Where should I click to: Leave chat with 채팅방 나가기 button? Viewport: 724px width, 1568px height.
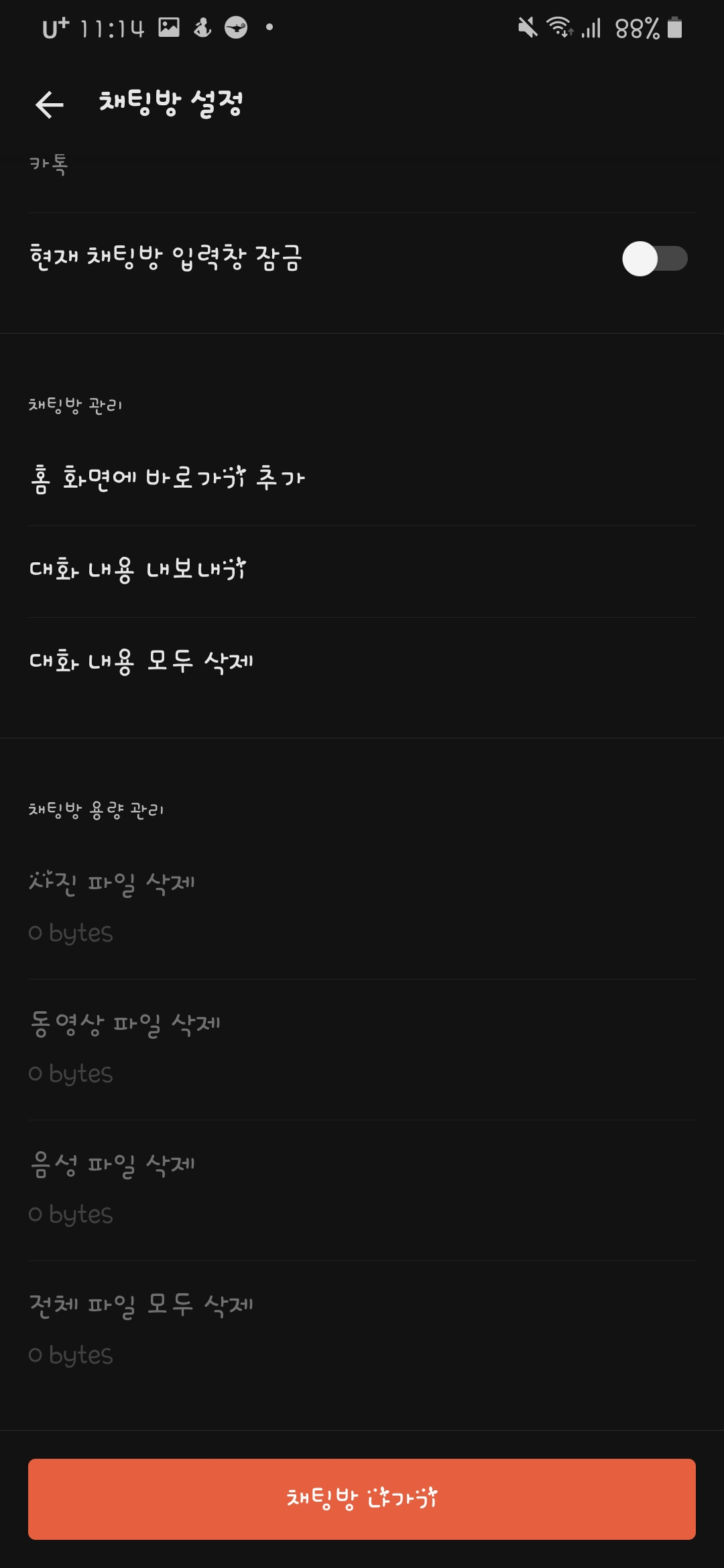(x=362, y=1499)
